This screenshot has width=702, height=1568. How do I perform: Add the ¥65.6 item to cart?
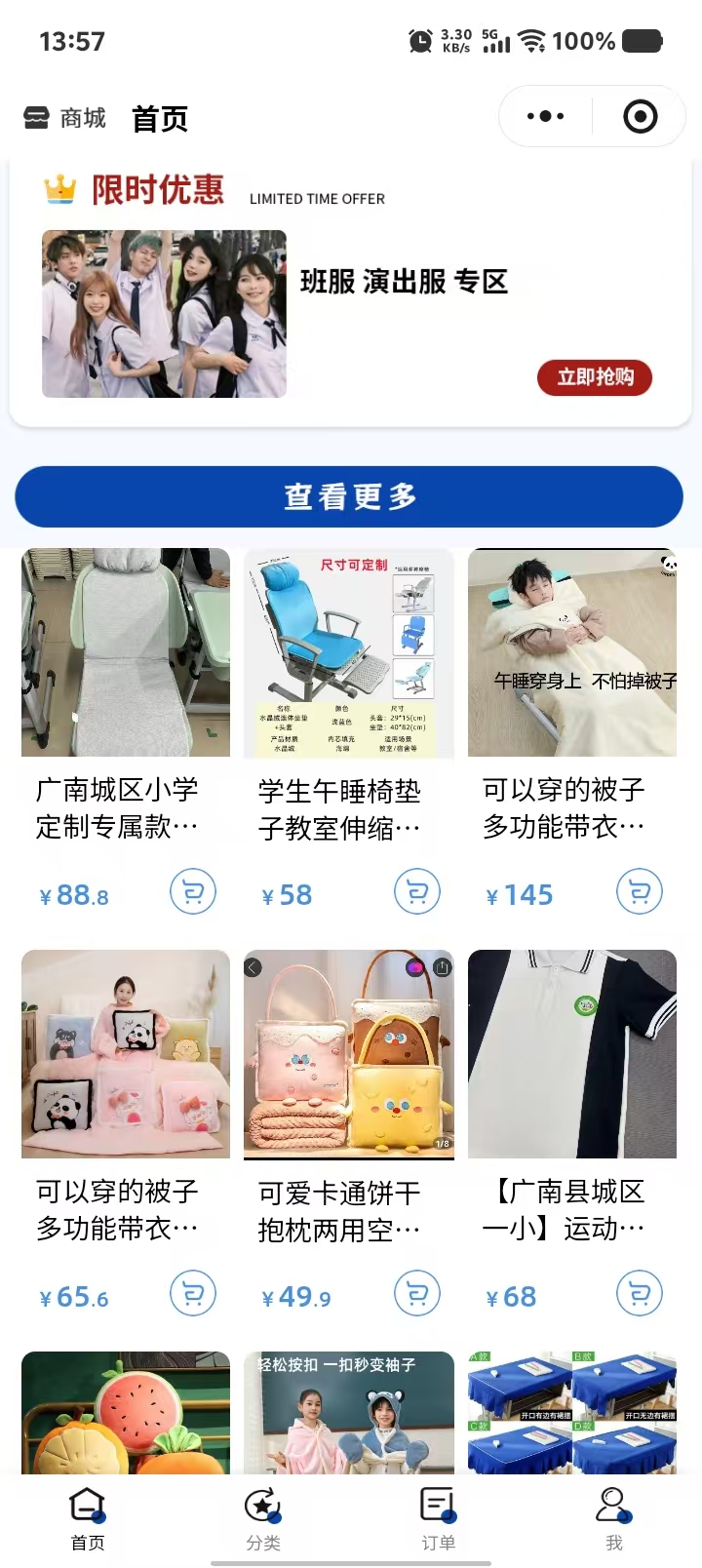[x=193, y=1294]
